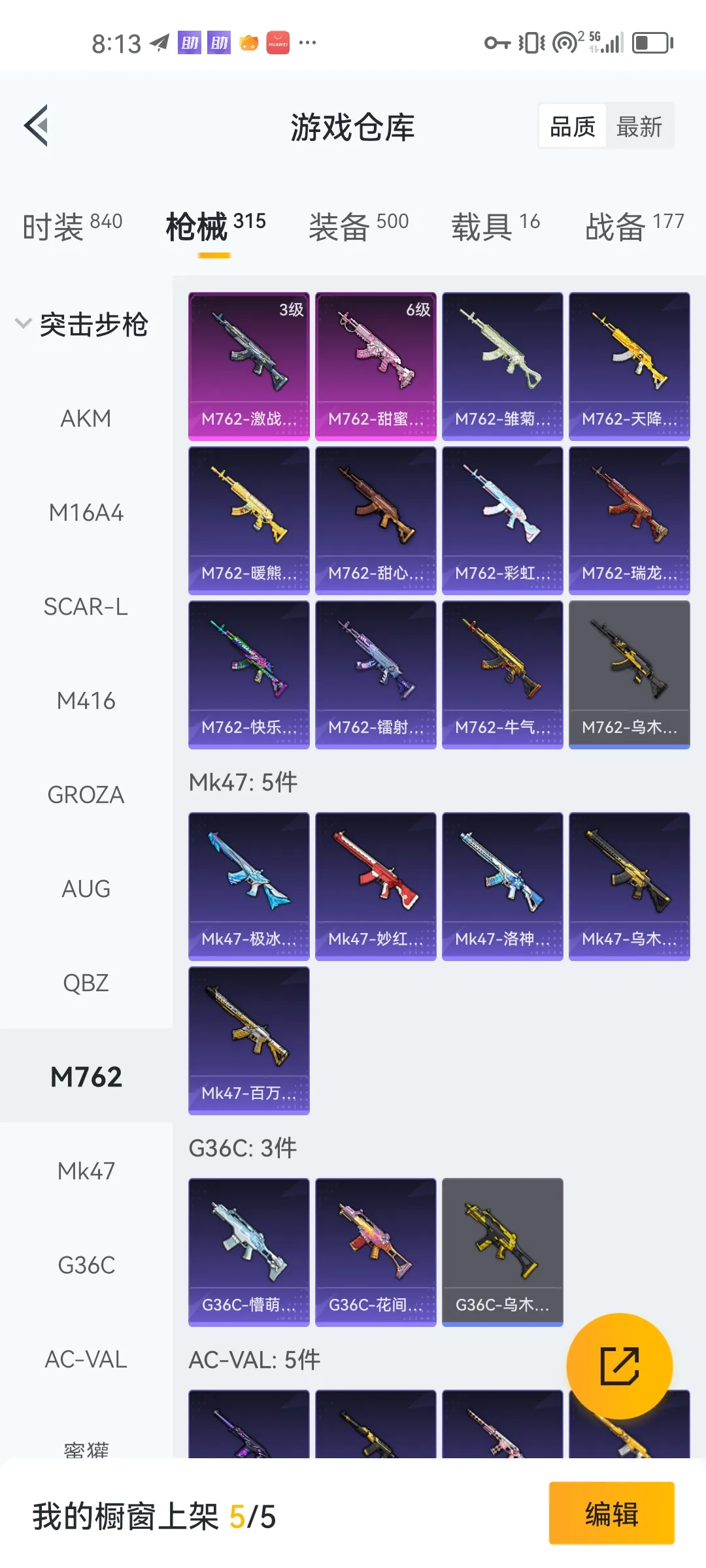Open the 战备 tab
The width and height of the screenshot is (706, 1568).
(633, 226)
